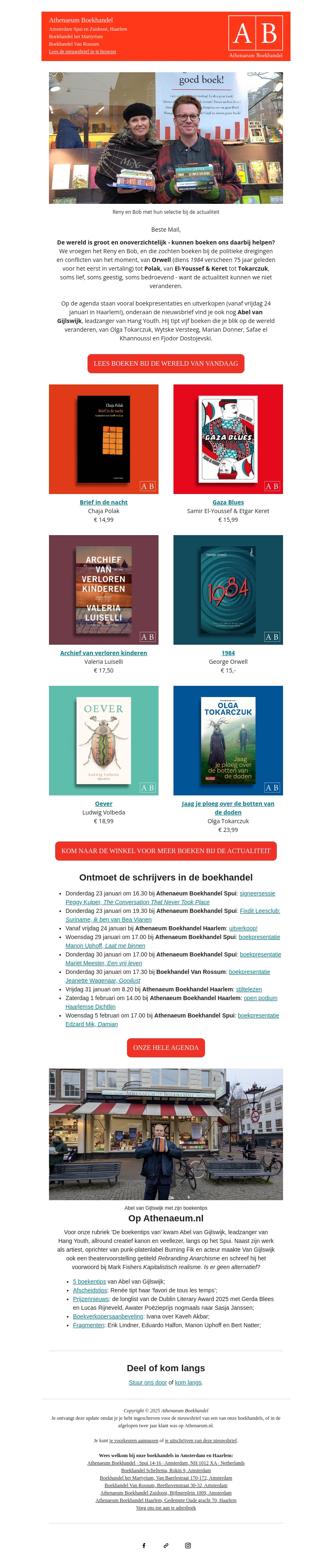
Task: Tap 'Kom naar de winkel' red button
Action: point(166,851)
